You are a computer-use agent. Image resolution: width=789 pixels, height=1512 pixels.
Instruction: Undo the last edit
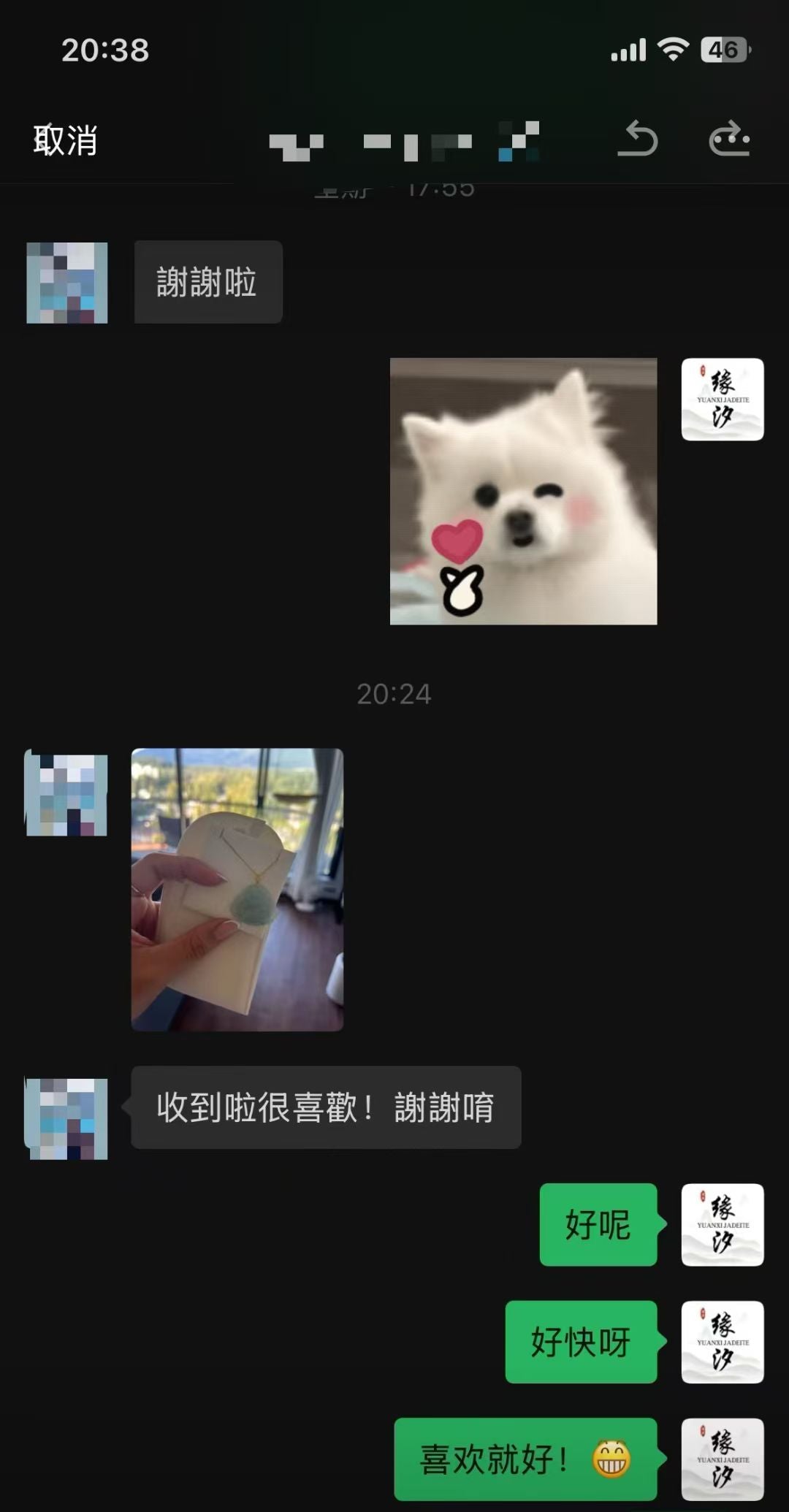coord(638,139)
